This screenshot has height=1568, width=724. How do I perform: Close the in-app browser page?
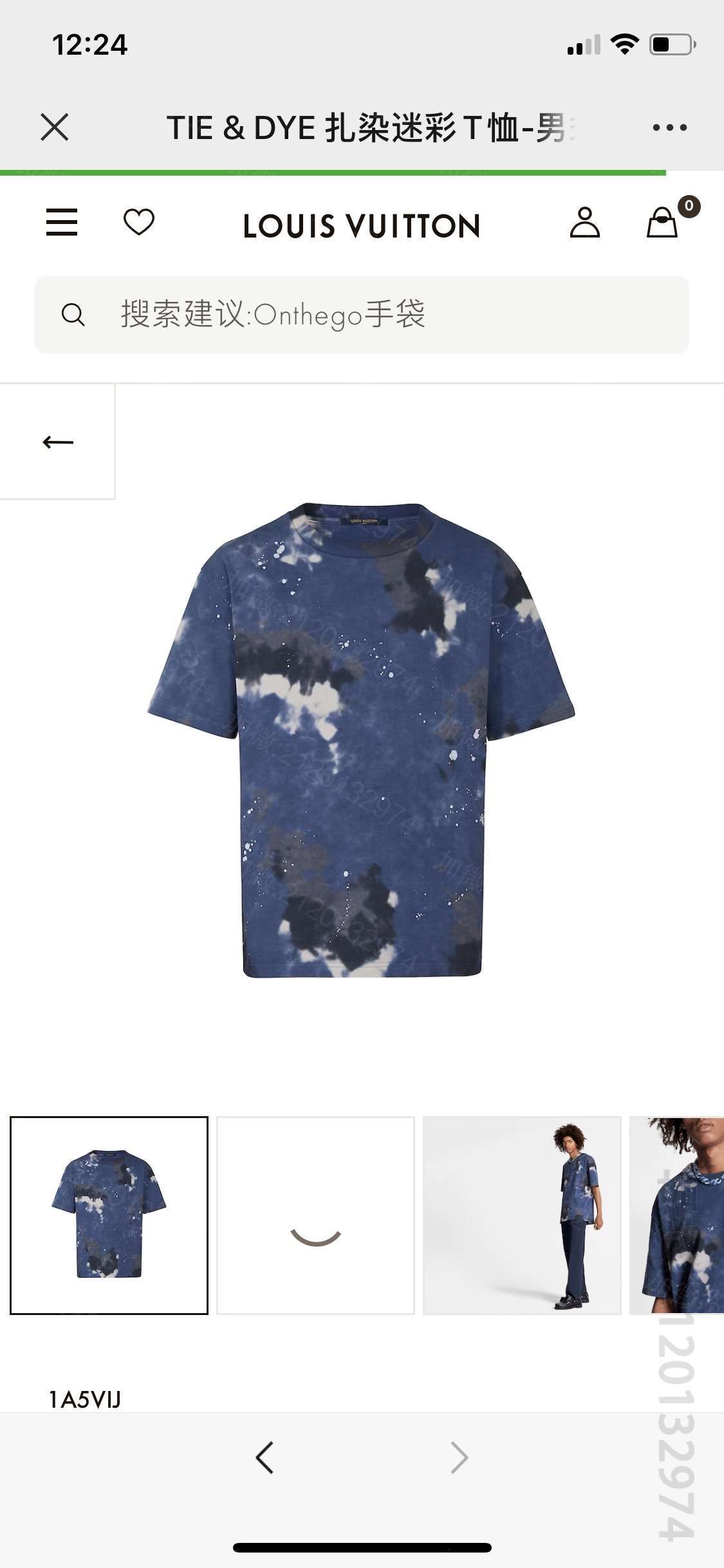[x=55, y=127]
